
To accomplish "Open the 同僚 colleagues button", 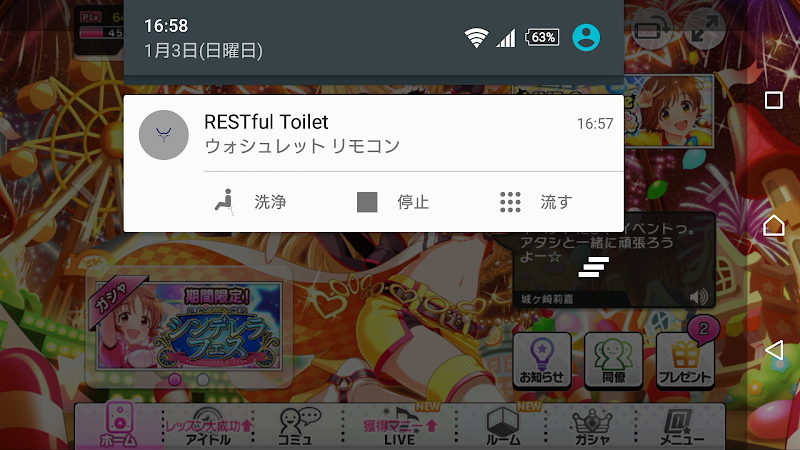I will (612, 360).
